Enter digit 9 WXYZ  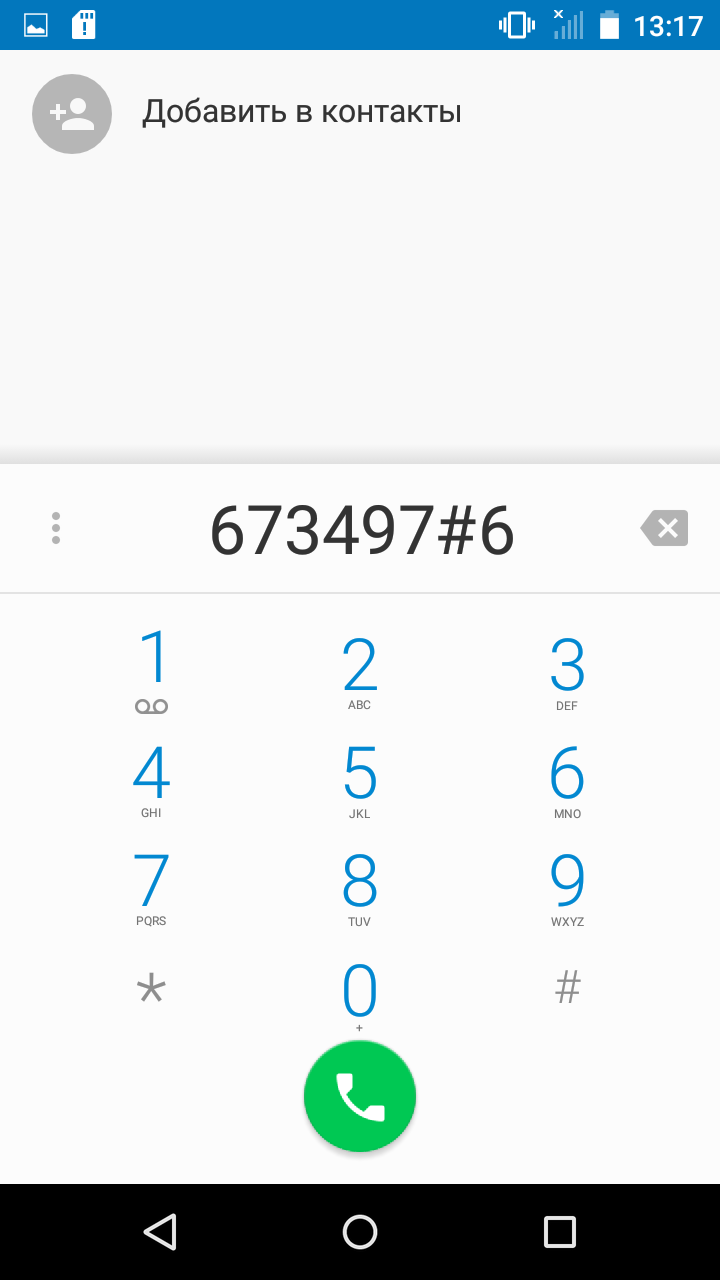567,888
